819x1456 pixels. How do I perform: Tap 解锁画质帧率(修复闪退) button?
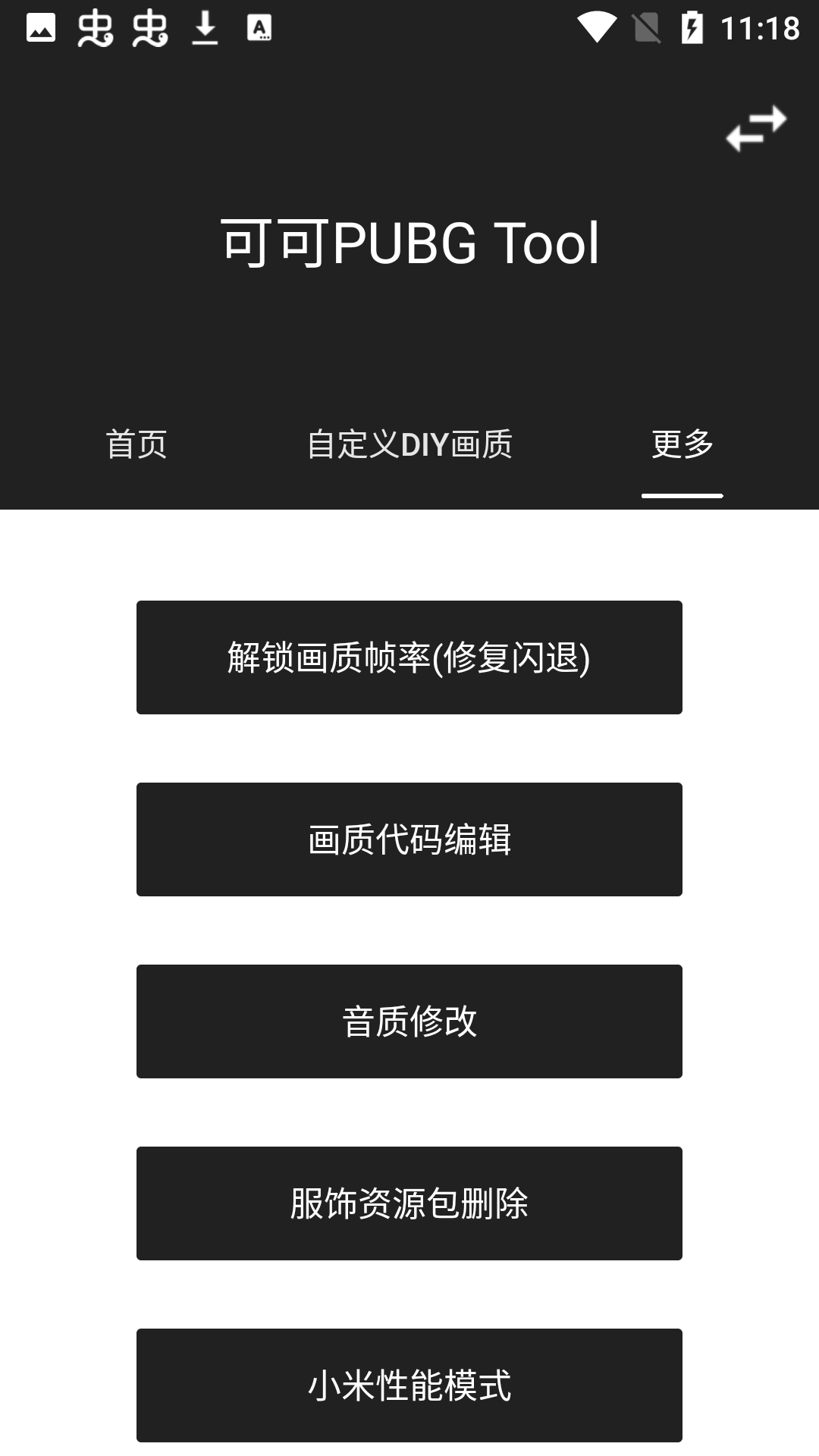[409, 657]
